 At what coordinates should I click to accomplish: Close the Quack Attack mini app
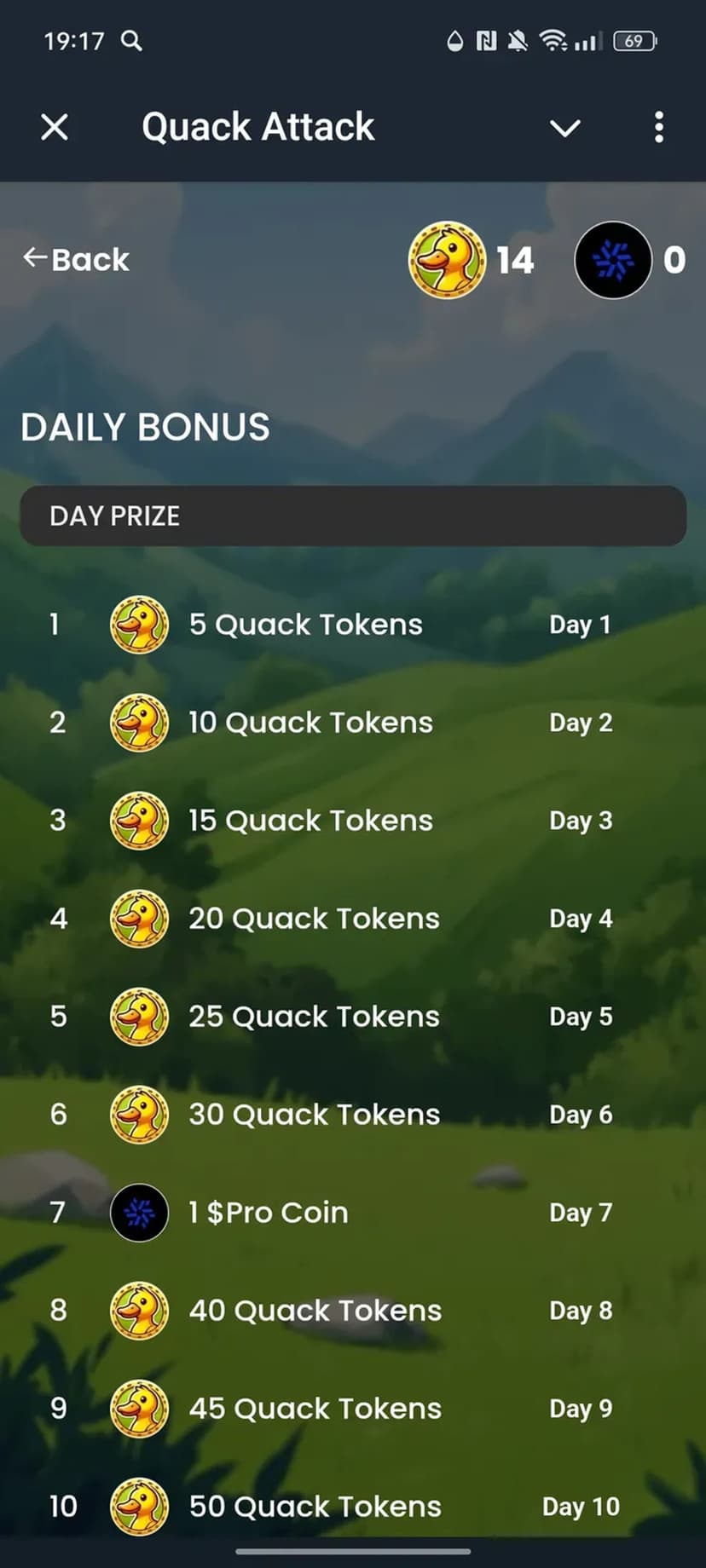55,128
